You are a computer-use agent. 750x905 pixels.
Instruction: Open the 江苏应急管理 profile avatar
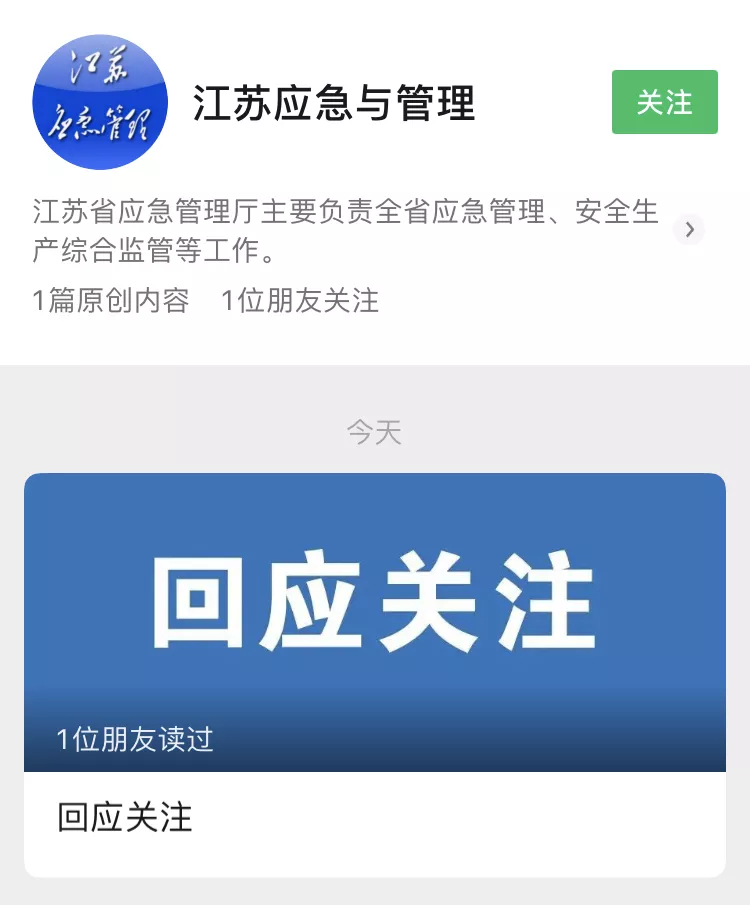[100, 102]
